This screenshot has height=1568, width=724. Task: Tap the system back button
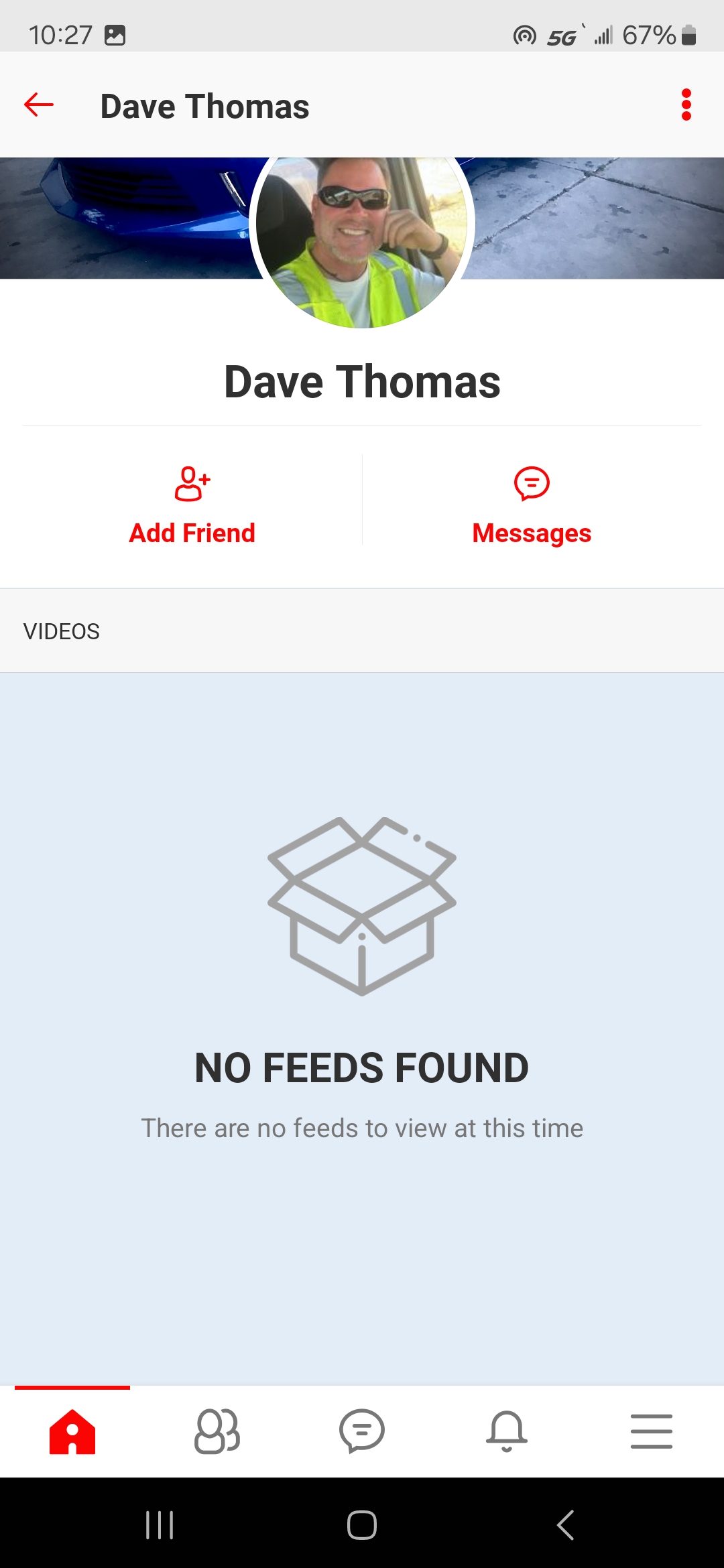[x=565, y=1525]
